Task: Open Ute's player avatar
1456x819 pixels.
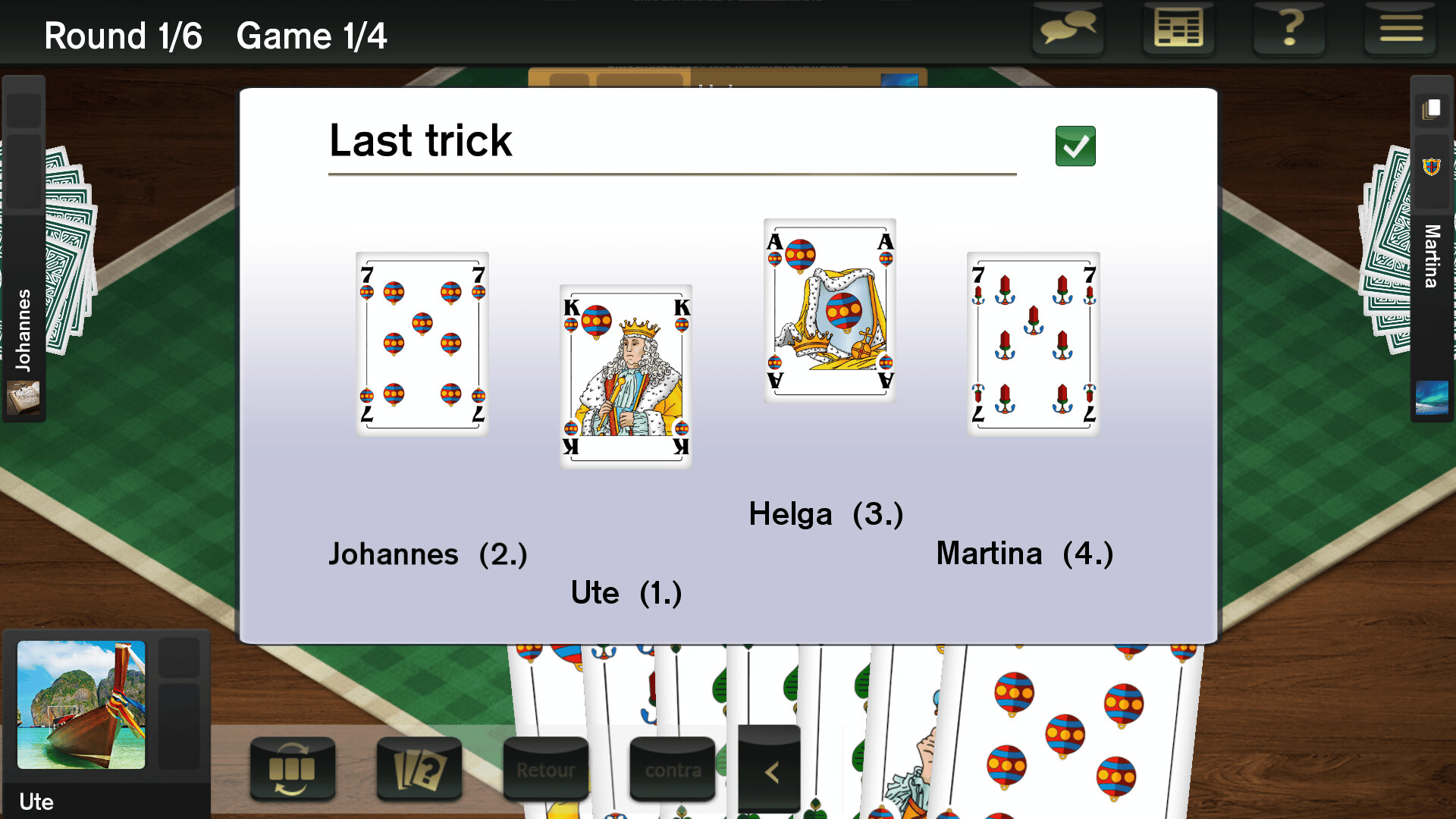Action: pyautogui.click(x=81, y=704)
